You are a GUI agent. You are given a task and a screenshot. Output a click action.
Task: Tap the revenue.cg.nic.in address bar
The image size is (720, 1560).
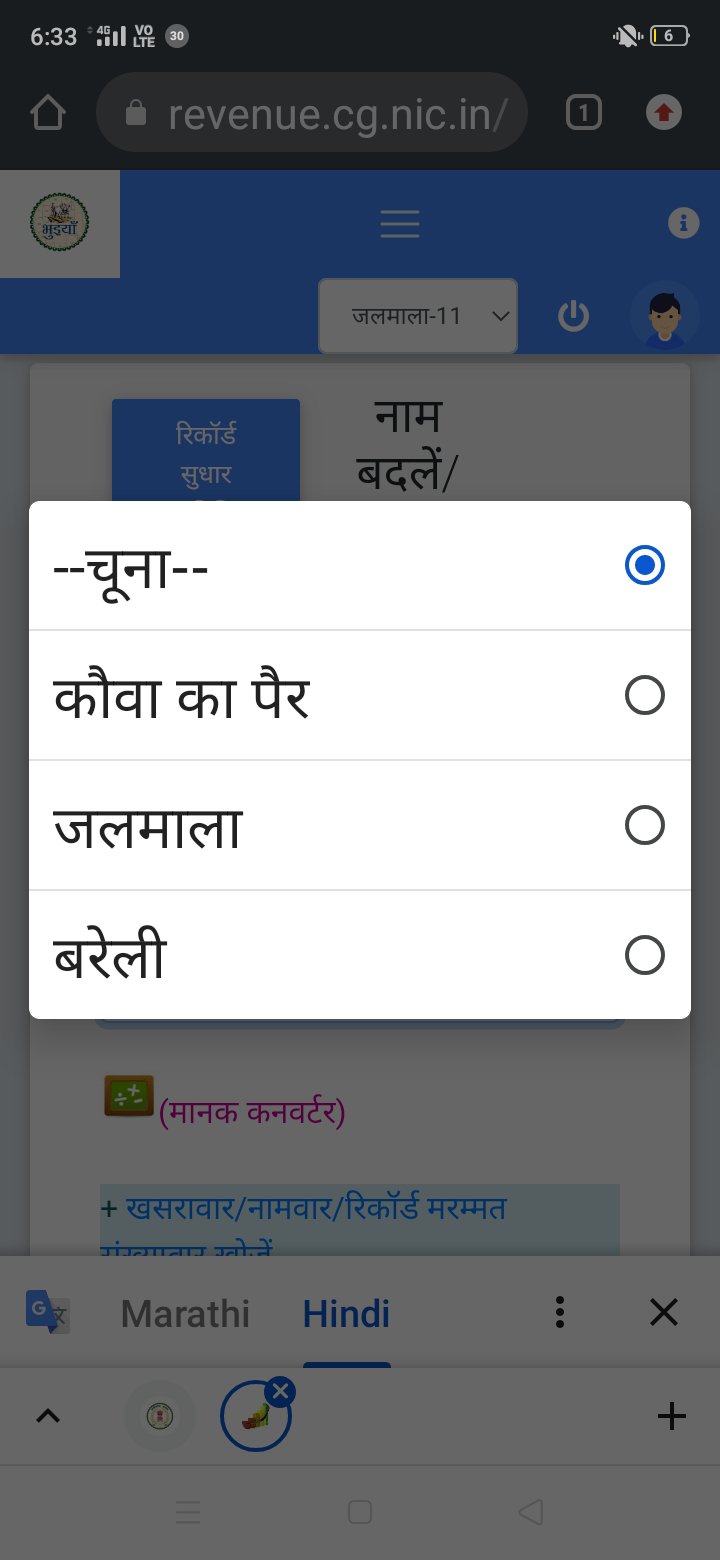(311, 113)
